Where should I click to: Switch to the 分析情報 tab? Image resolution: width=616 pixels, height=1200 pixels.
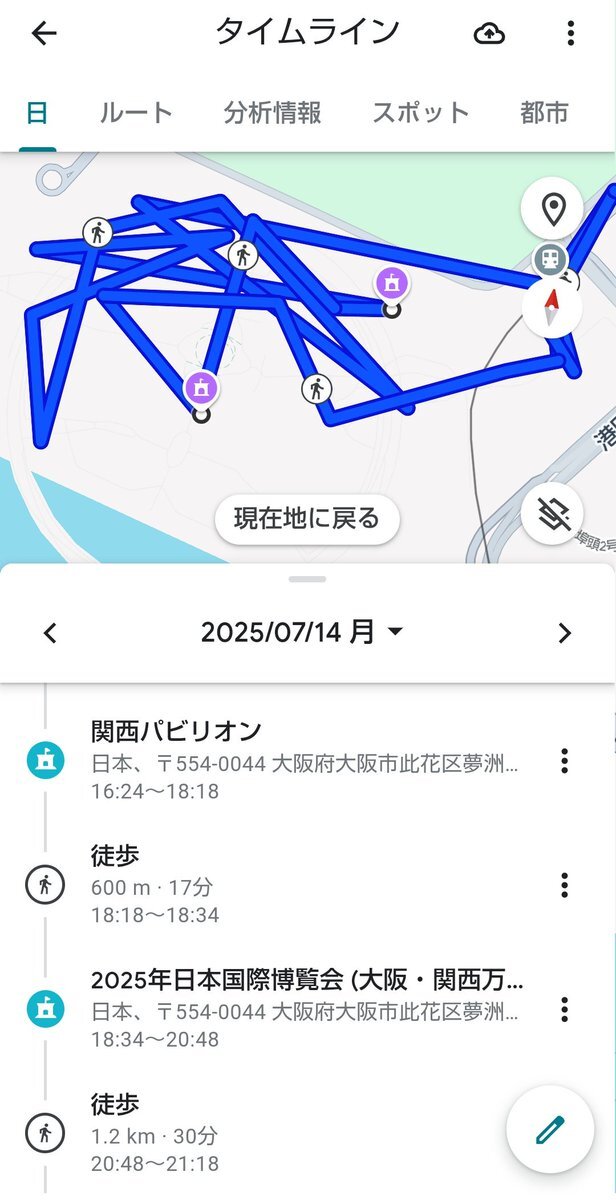pos(273,113)
